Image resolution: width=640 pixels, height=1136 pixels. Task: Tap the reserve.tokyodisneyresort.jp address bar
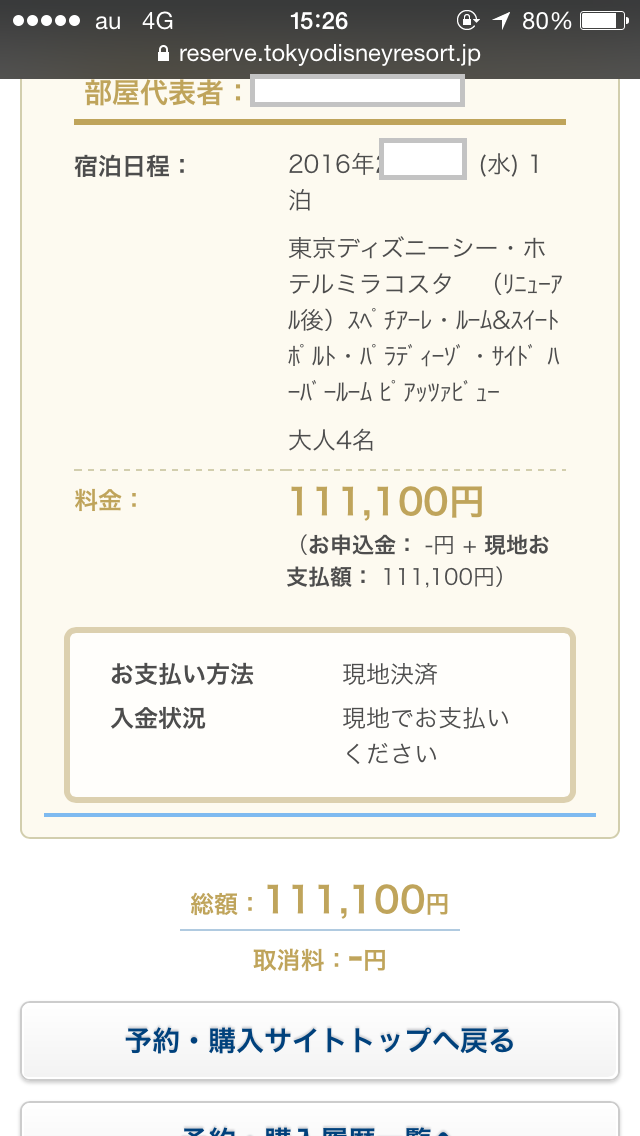click(x=320, y=53)
